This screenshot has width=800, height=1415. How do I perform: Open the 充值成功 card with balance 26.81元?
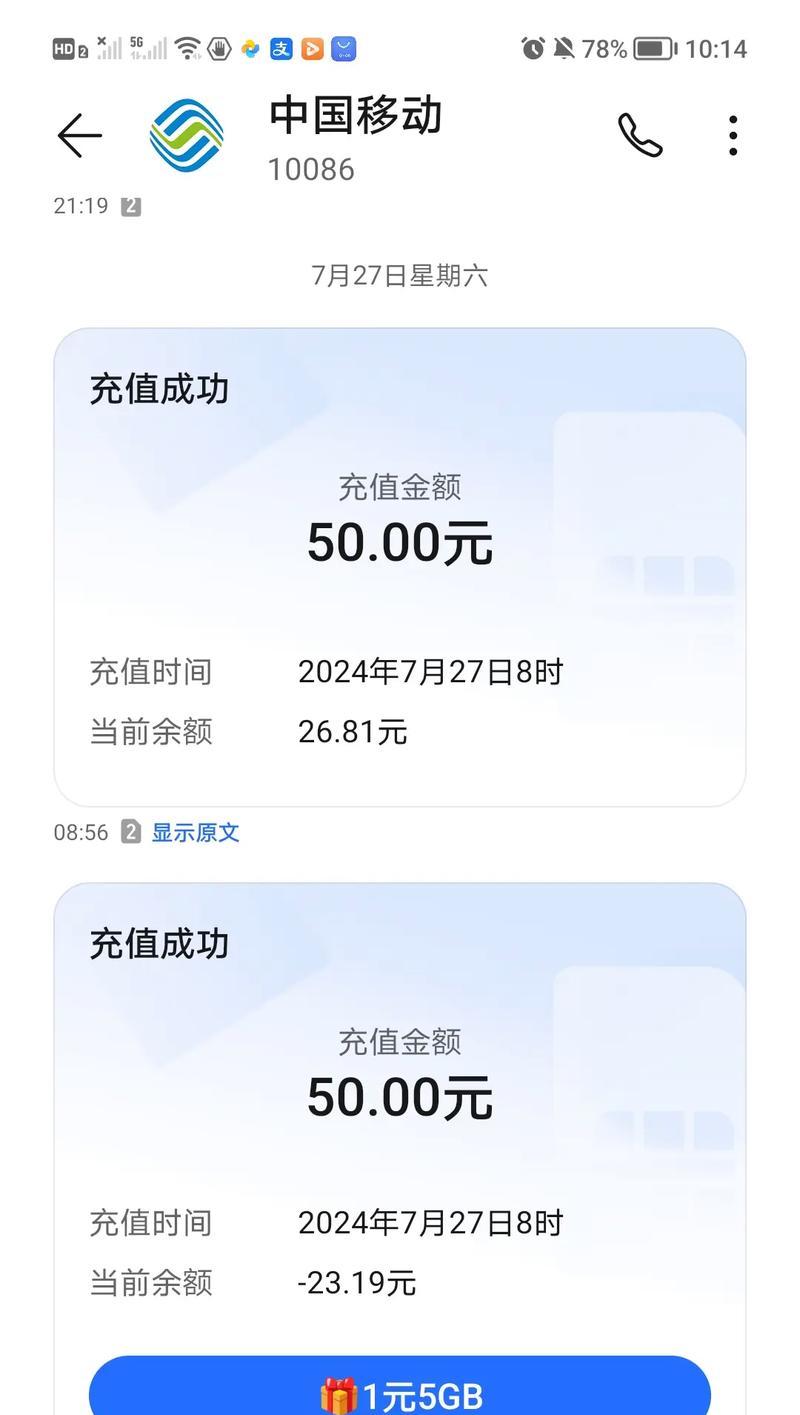click(x=400, y=567)
